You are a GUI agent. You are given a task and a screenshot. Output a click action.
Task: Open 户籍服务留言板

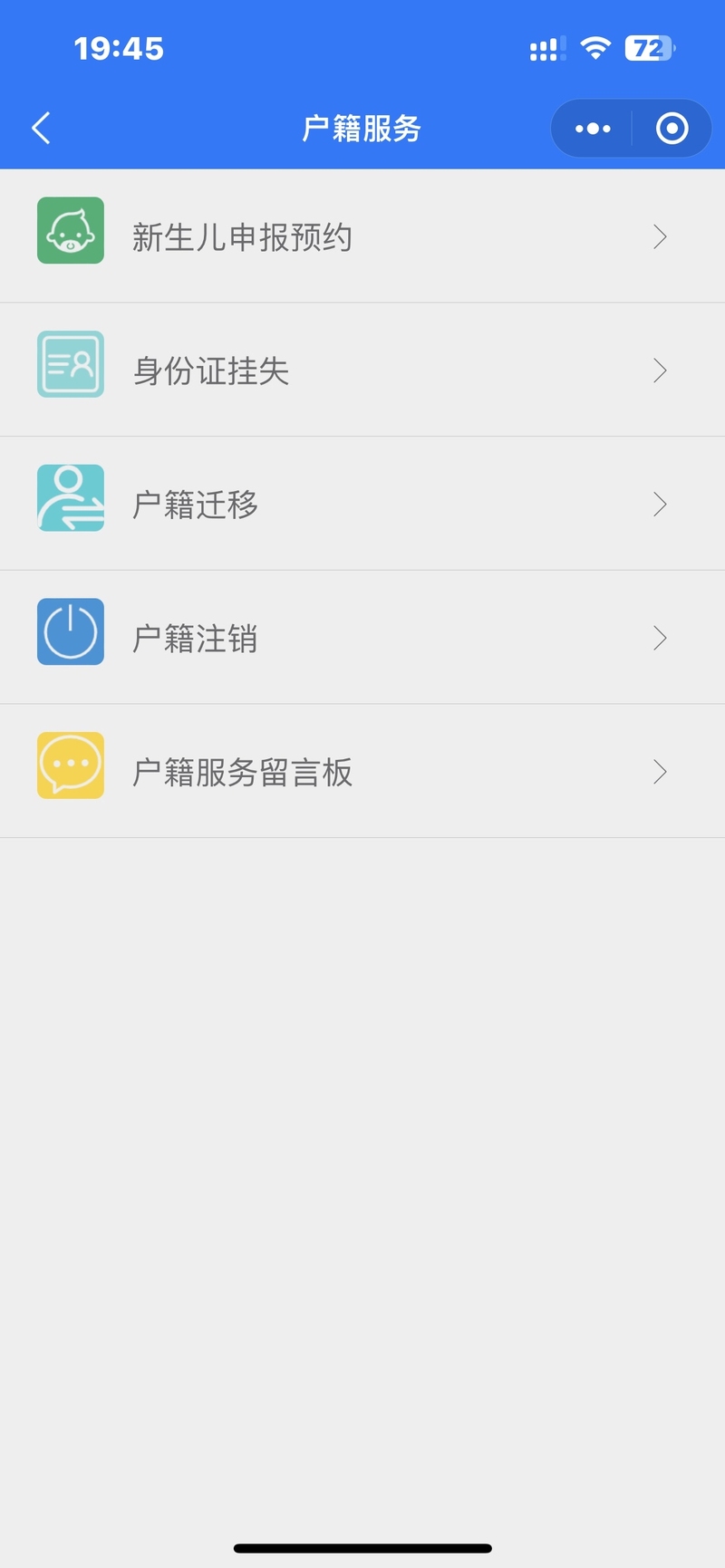(x=242, y=773)
